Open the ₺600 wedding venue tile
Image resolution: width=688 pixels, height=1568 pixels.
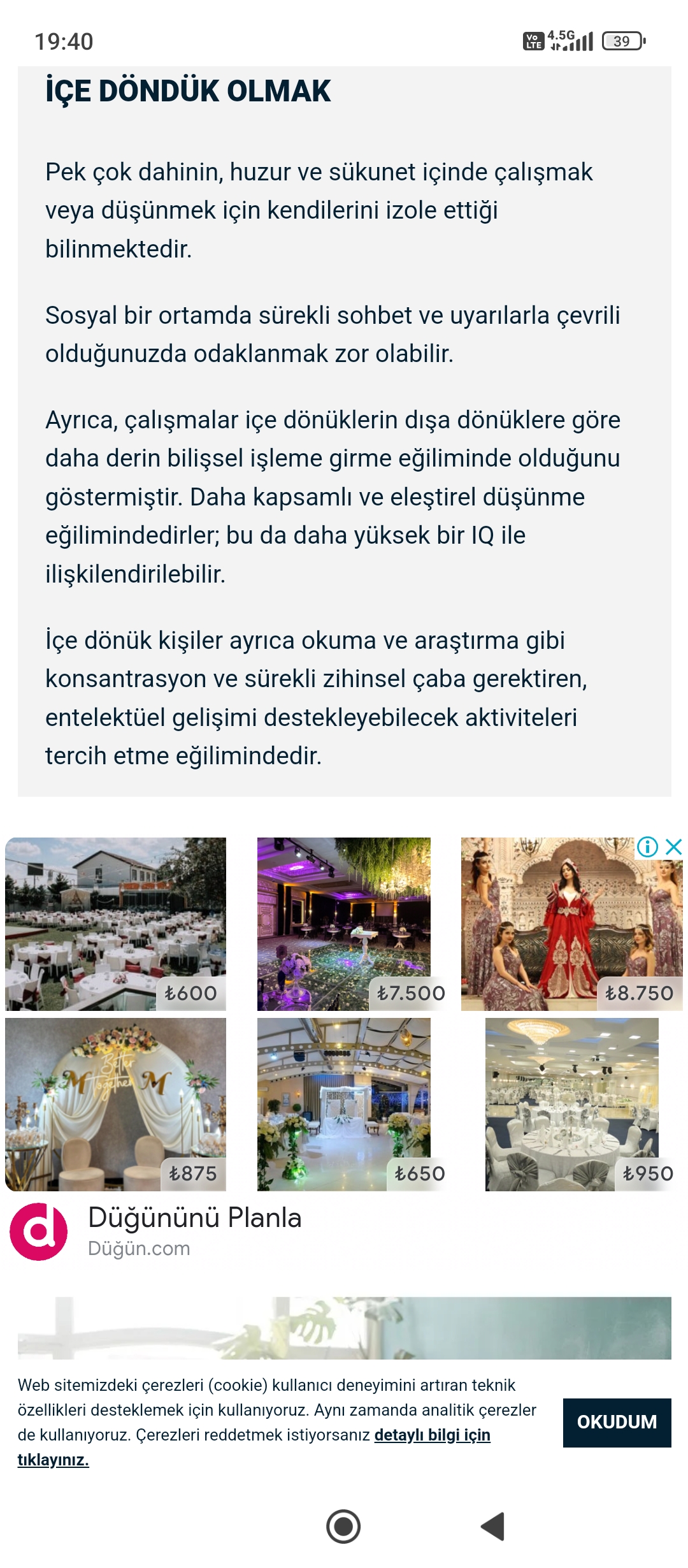tap(115, 924)
